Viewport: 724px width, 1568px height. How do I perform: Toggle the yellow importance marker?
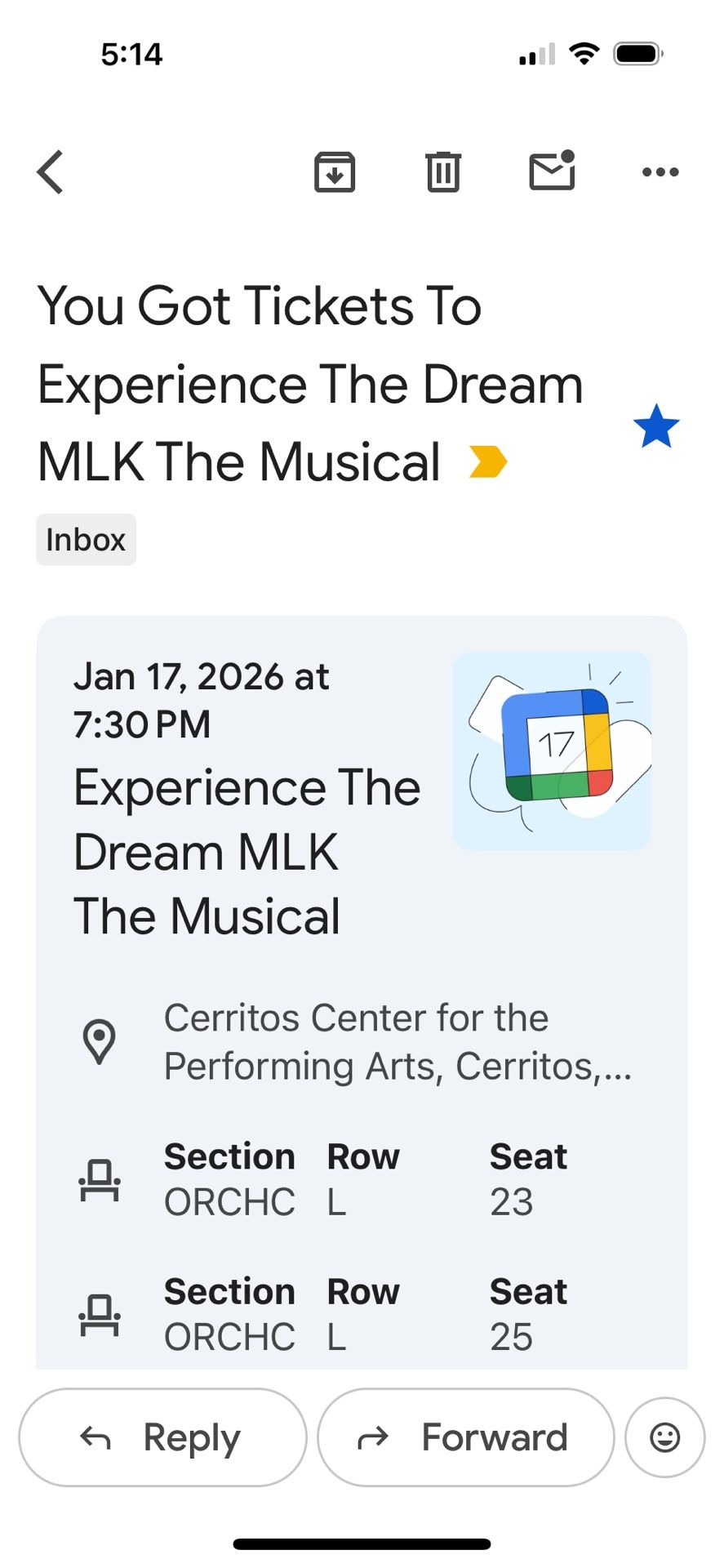pyautogui.click(x=487, y=461)
